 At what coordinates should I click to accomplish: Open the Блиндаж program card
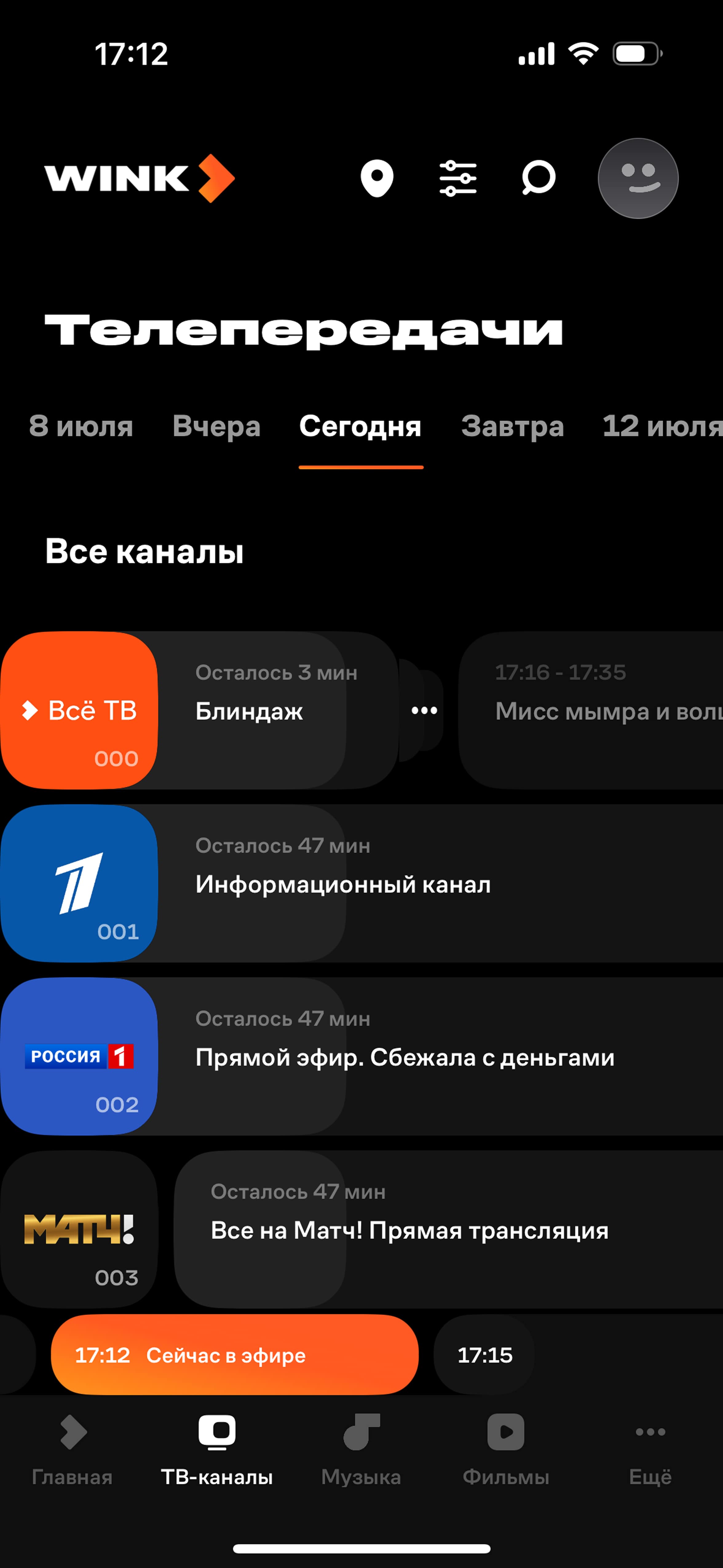(278, 710)
